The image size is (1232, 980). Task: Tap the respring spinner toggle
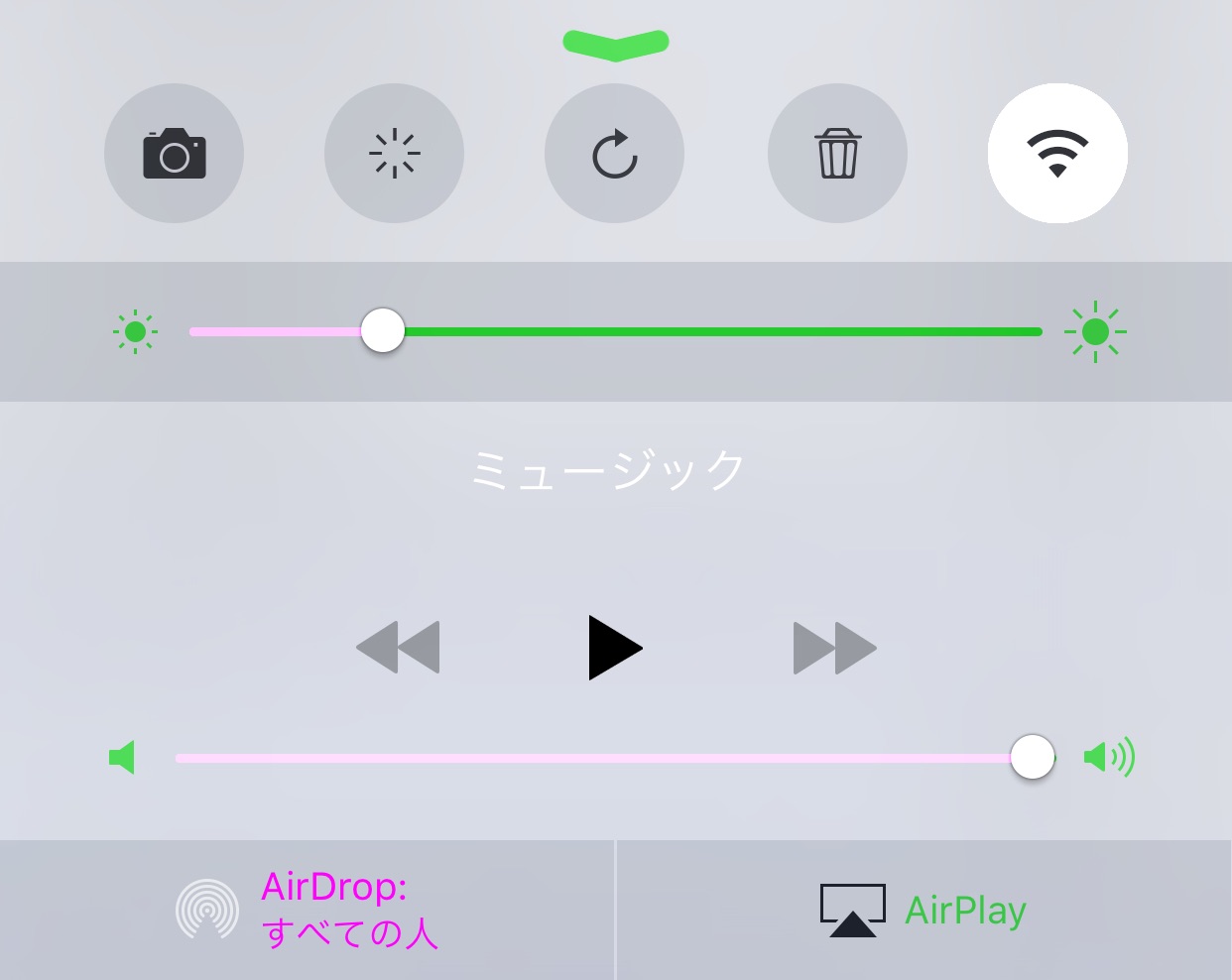[394, 154]
